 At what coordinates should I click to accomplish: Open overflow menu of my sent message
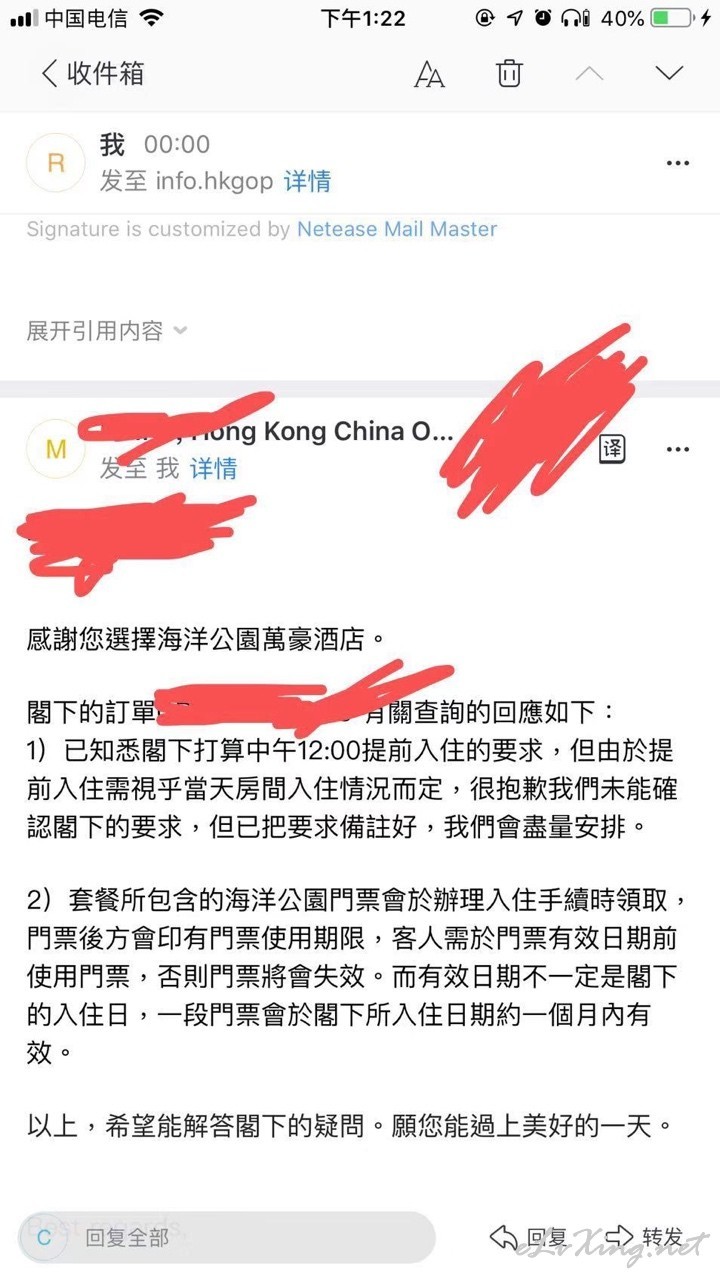pyautogui.click(x=678, y=163)
